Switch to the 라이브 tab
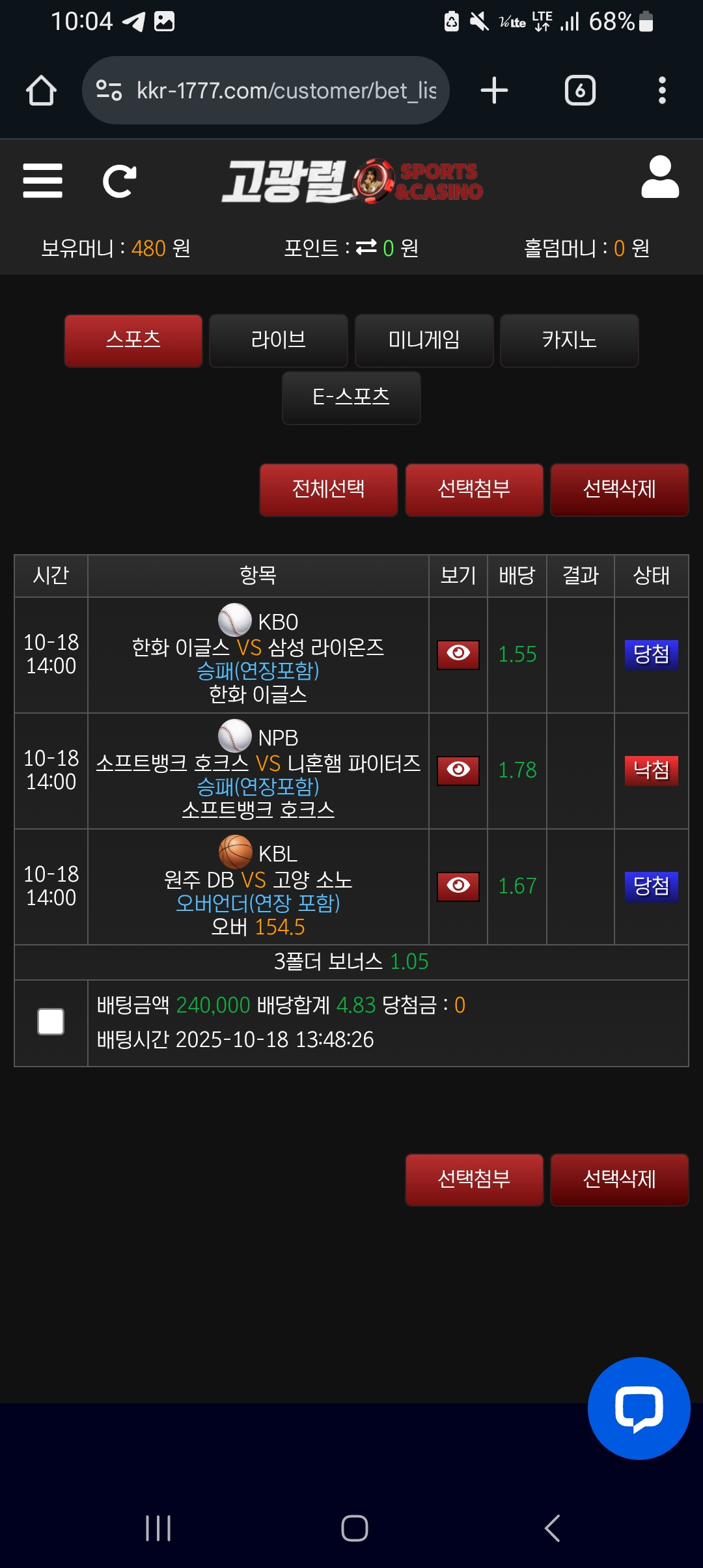703x1568 pixels. pyautogui.click(x=279, y=341)
